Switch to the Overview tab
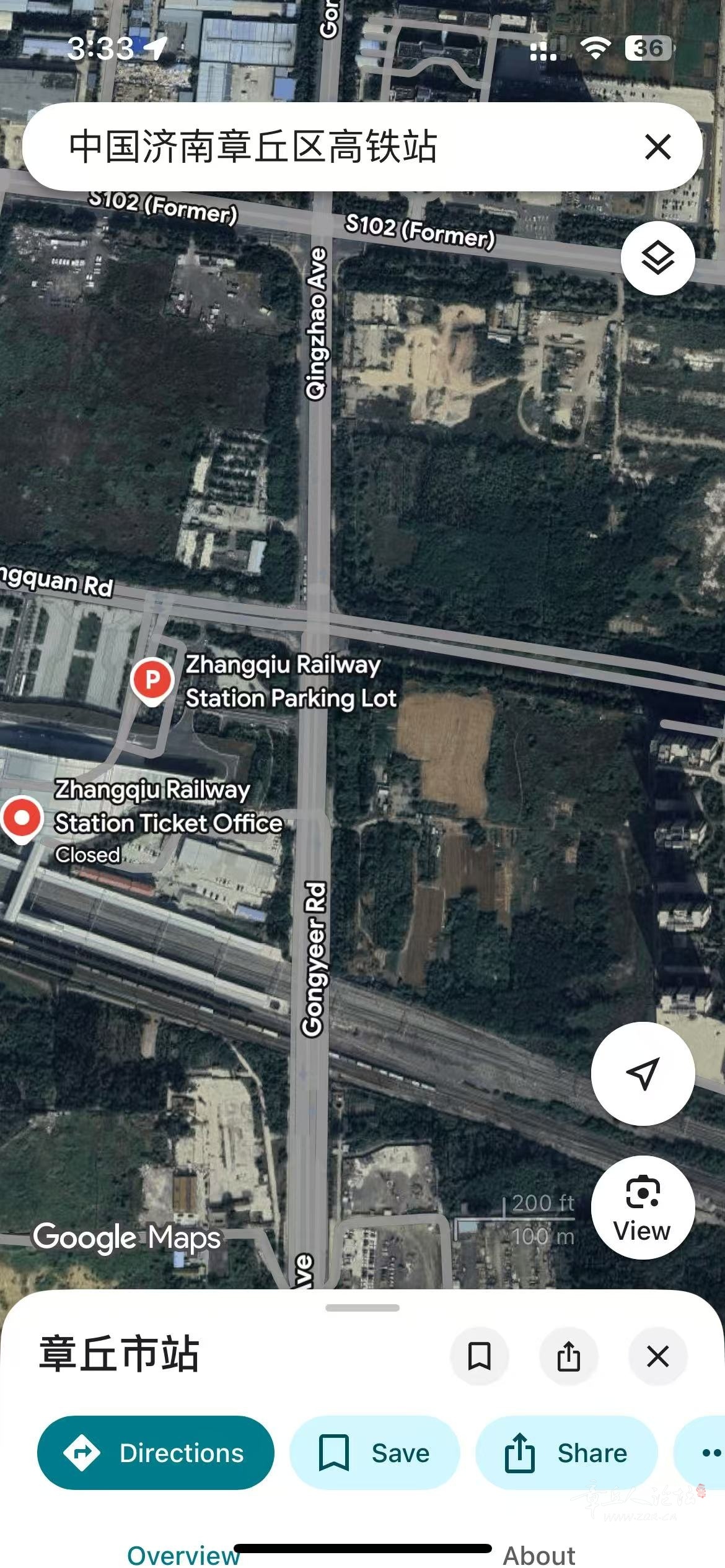Viewport: 725px width, 1568px height. coord(183,1554)
